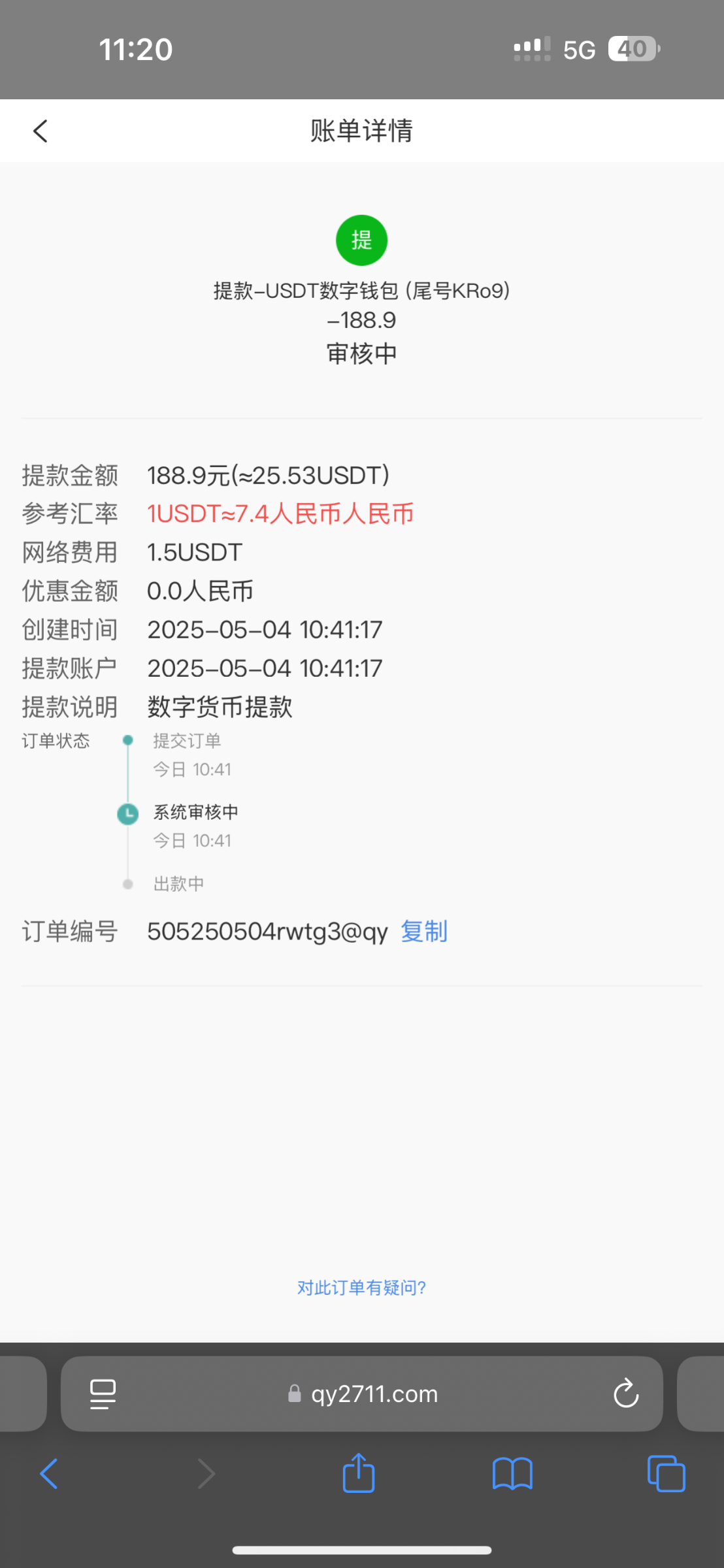Go back from the 账单详情 page
The height and width of the screenshot is (1568, 724).
(41, 131)
